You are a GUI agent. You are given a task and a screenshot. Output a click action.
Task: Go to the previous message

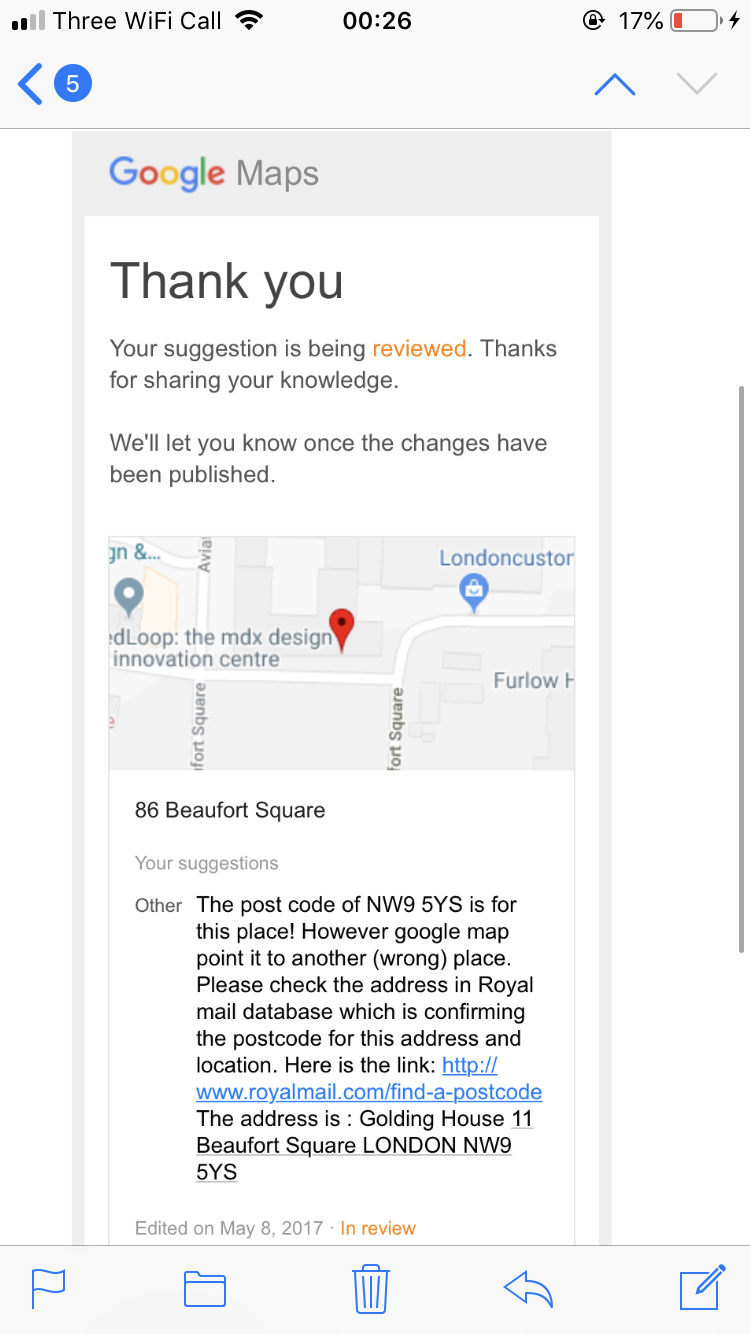coord(614,84)
